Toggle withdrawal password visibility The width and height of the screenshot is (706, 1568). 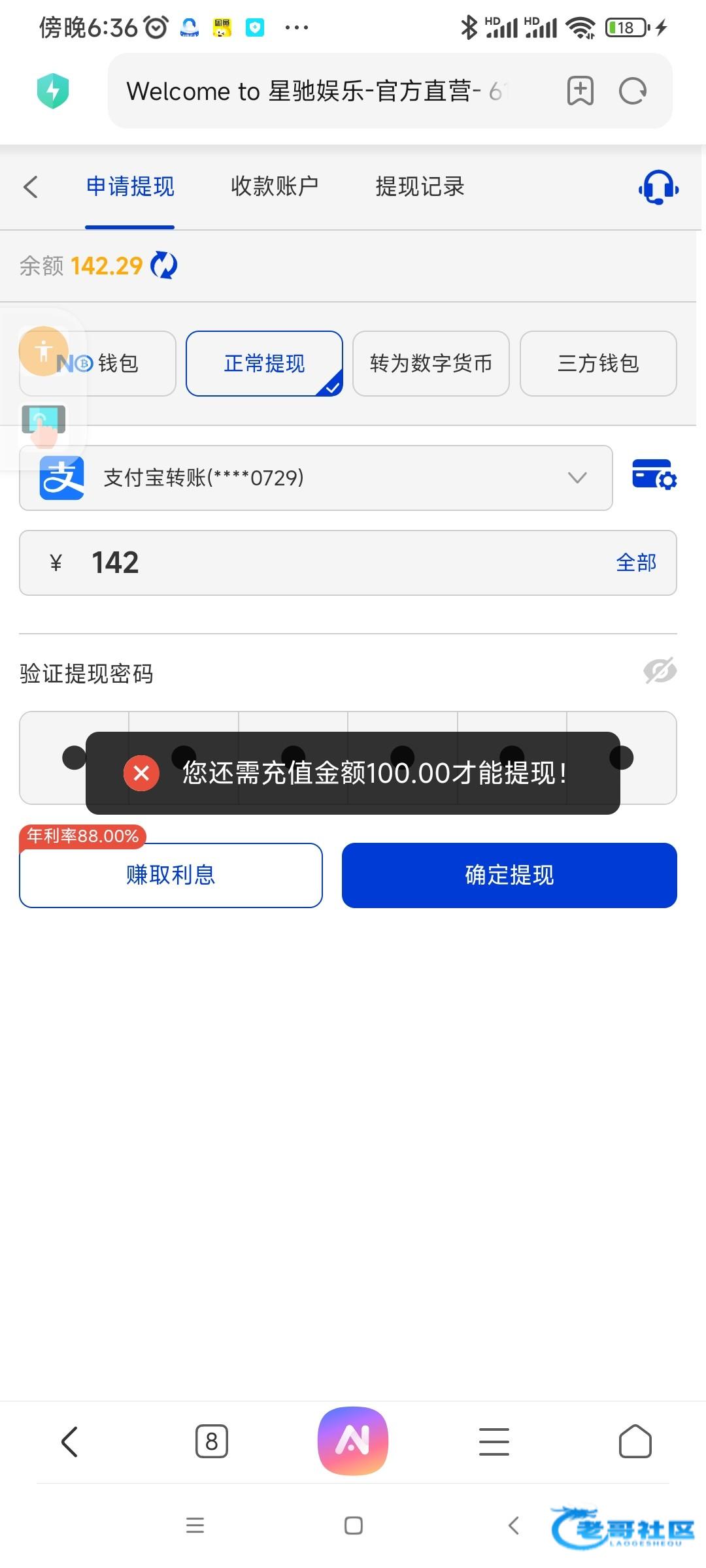click(x=660, y=671)
